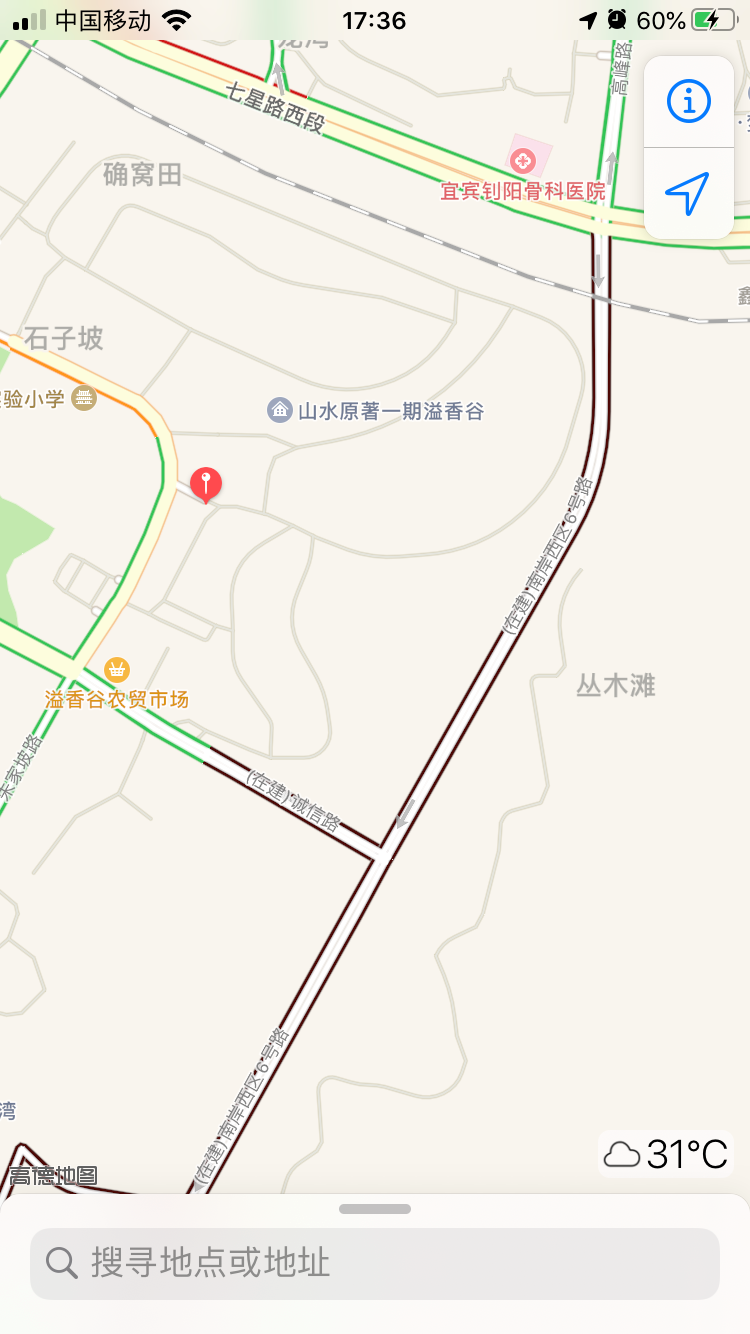Viewport: 750px width, 1334px height.
Task: Select the 山水原著一期溢香谷 place marker
Action: click(x=280, y=410)
